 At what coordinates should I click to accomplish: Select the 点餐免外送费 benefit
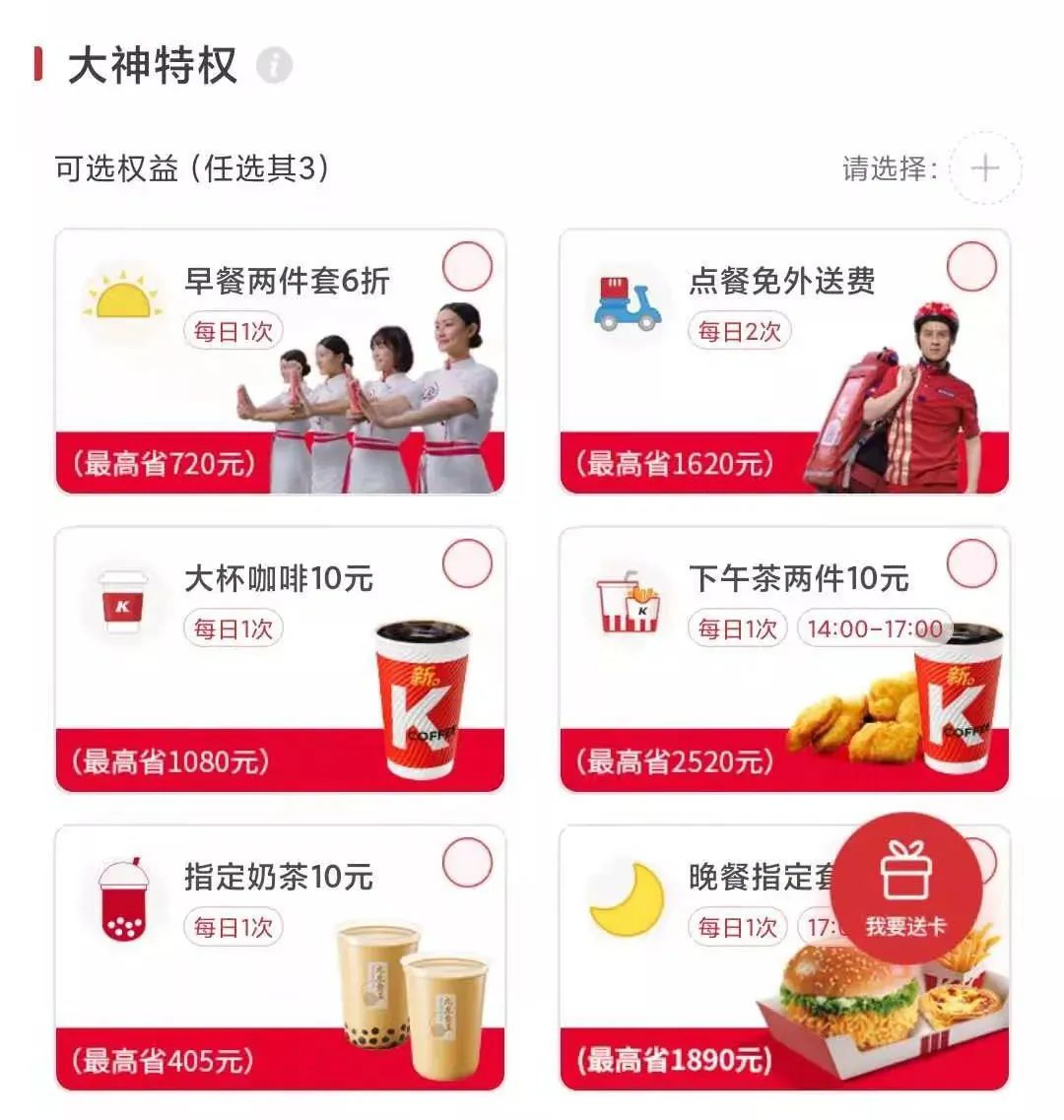tap(971, 266)
